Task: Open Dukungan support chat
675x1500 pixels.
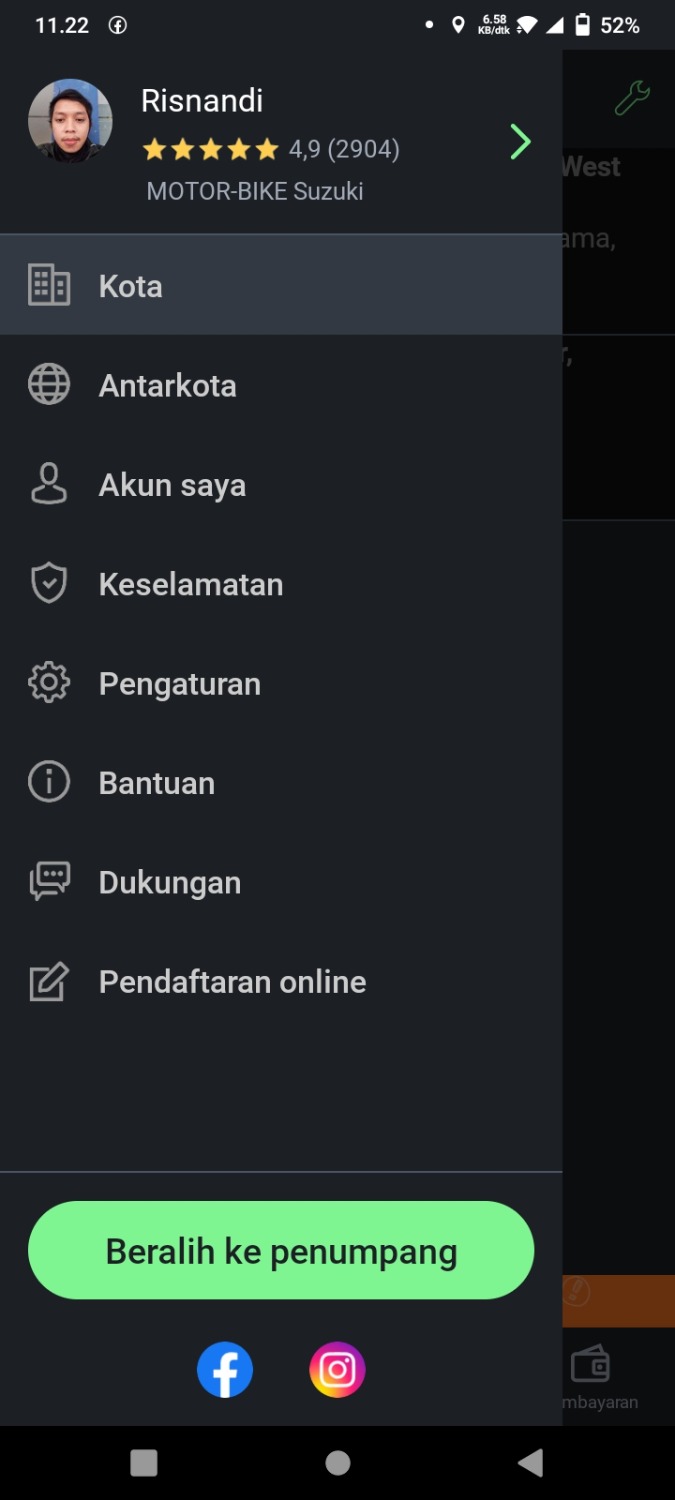Action: [x=169, y=883]
